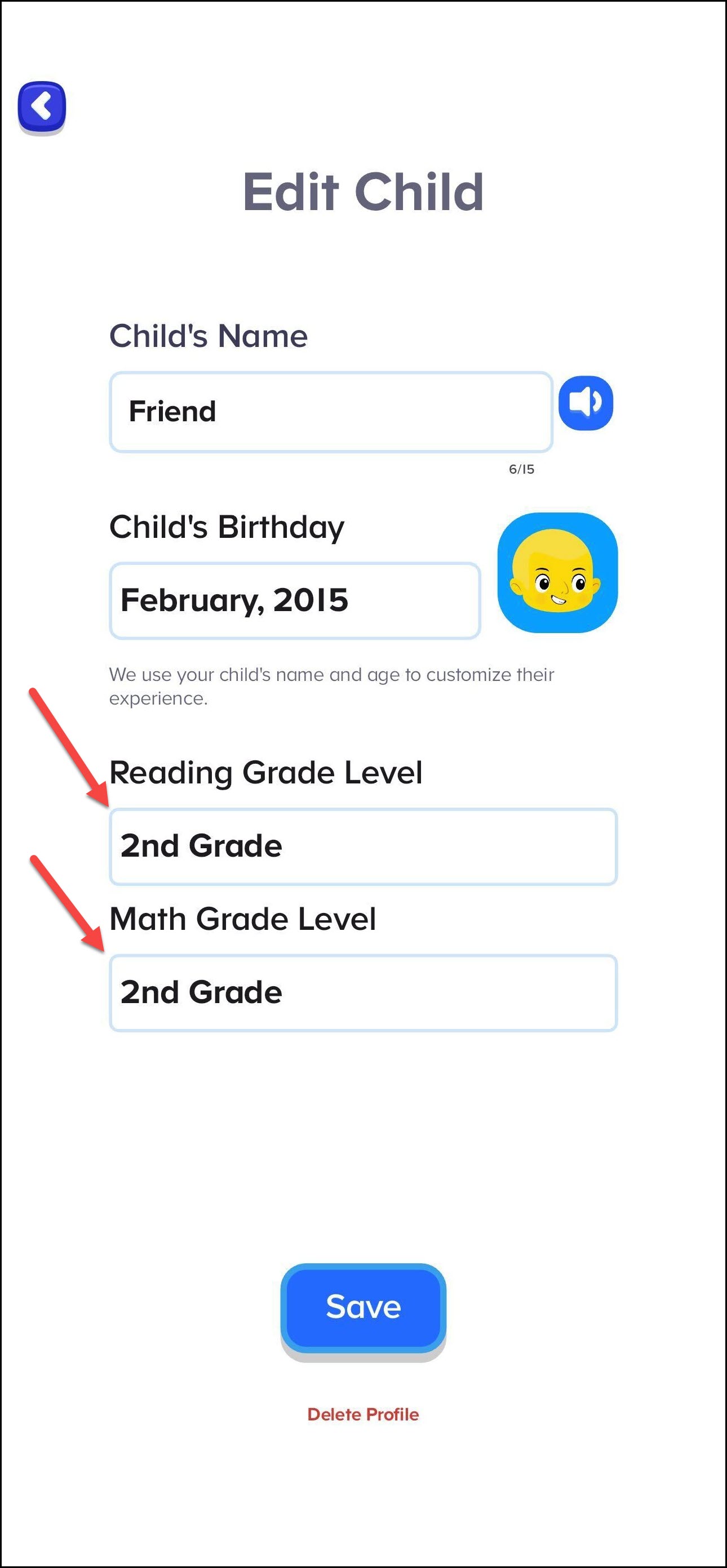Select the name text showing Friend
Screen dimensions: 727x1568
[x=174, y=411]
